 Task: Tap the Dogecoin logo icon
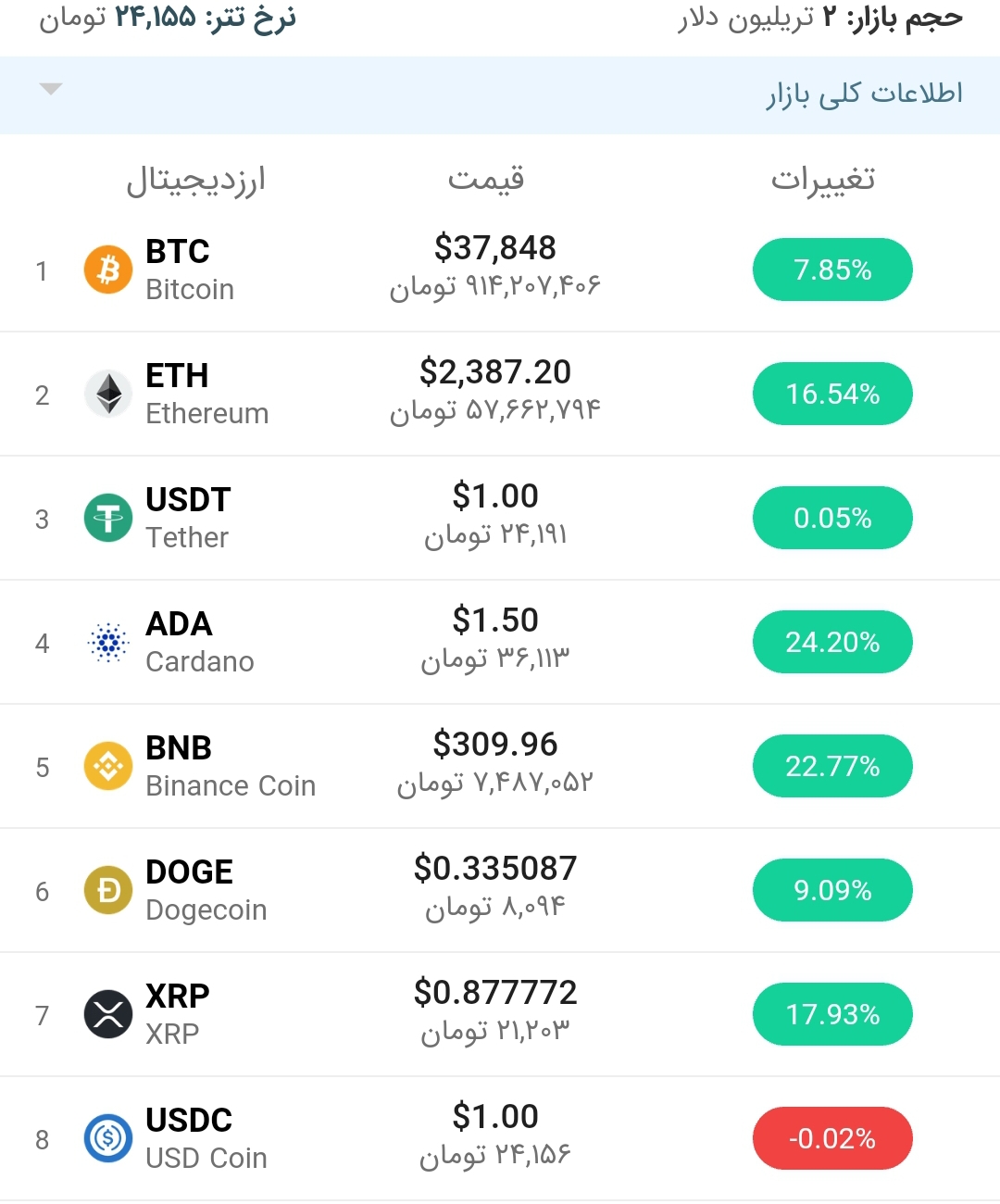click(108, 890)
